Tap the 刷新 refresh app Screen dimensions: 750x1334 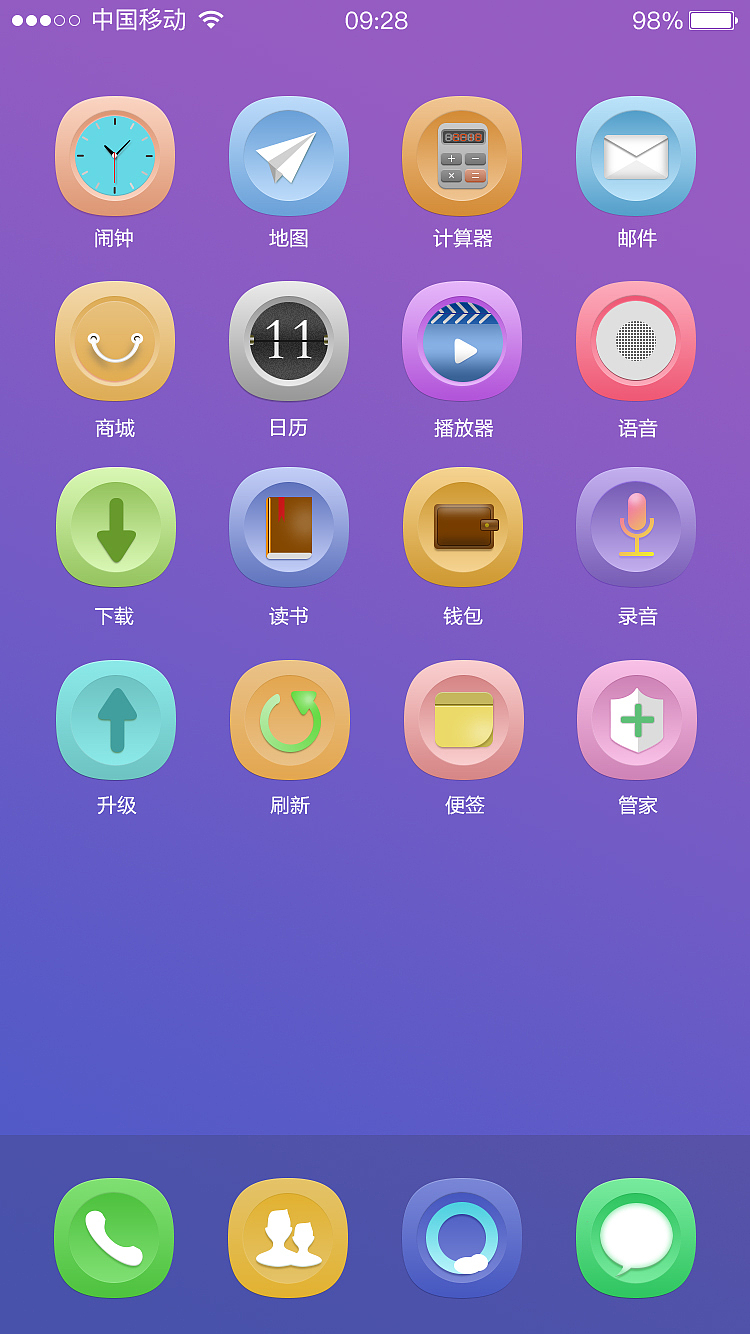[x=289, y=719]
